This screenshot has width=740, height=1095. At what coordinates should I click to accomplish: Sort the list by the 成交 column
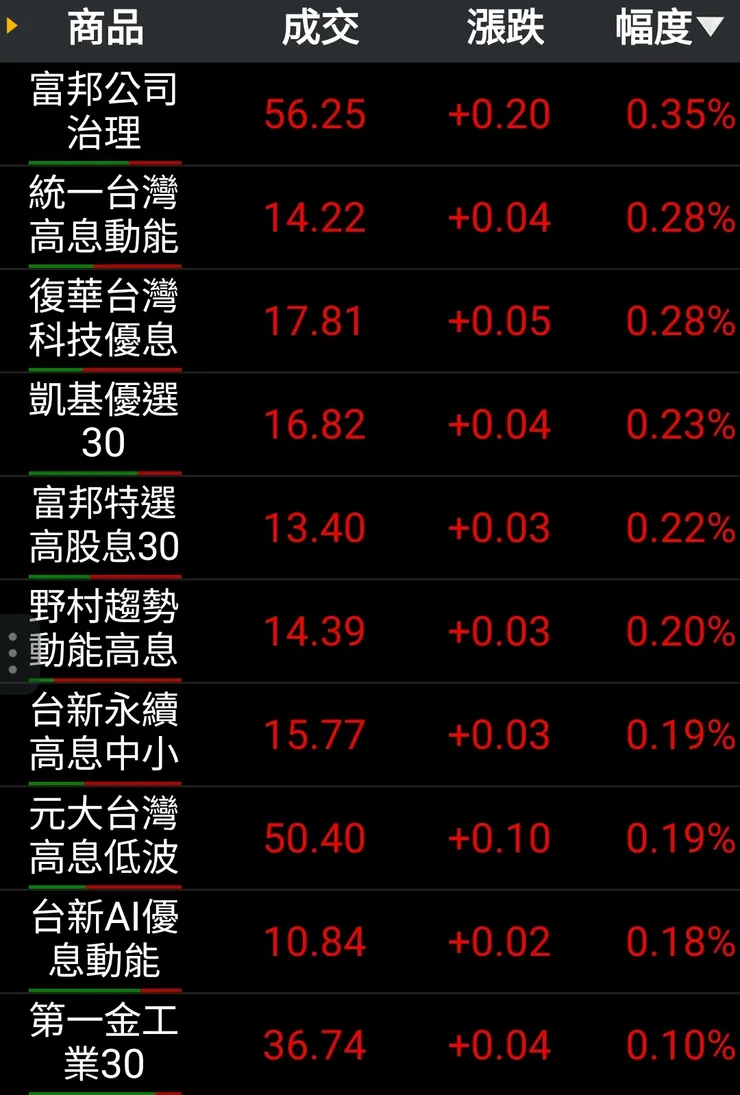point(322,28)
